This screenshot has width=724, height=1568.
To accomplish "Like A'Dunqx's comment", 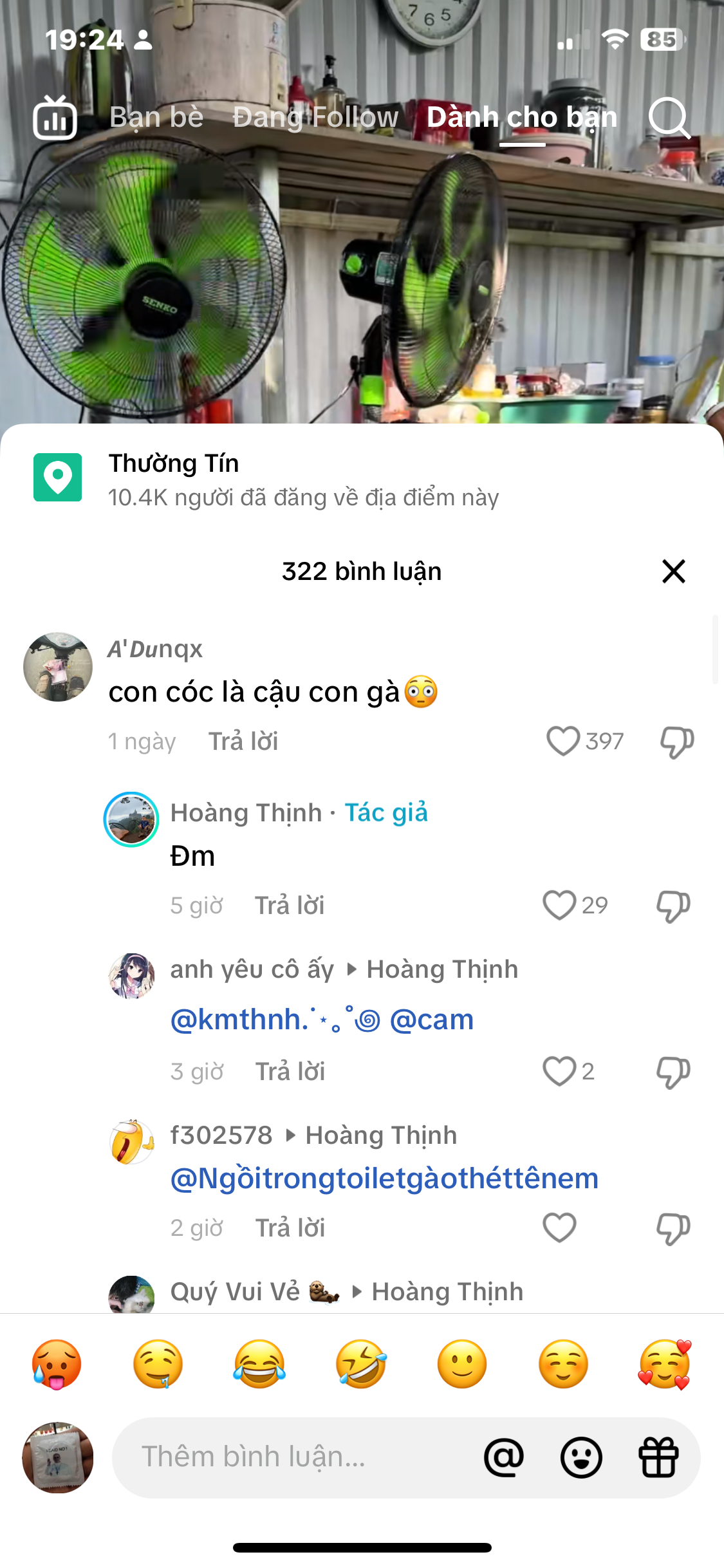I will click(563, 741).
